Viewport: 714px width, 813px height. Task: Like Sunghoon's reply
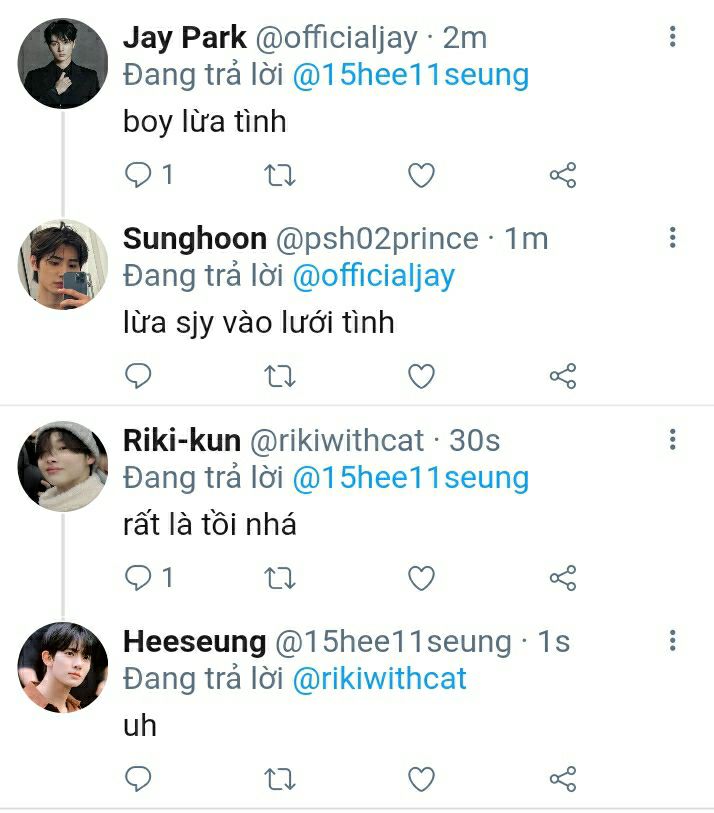pyautogui.click(x=421, y=376)
